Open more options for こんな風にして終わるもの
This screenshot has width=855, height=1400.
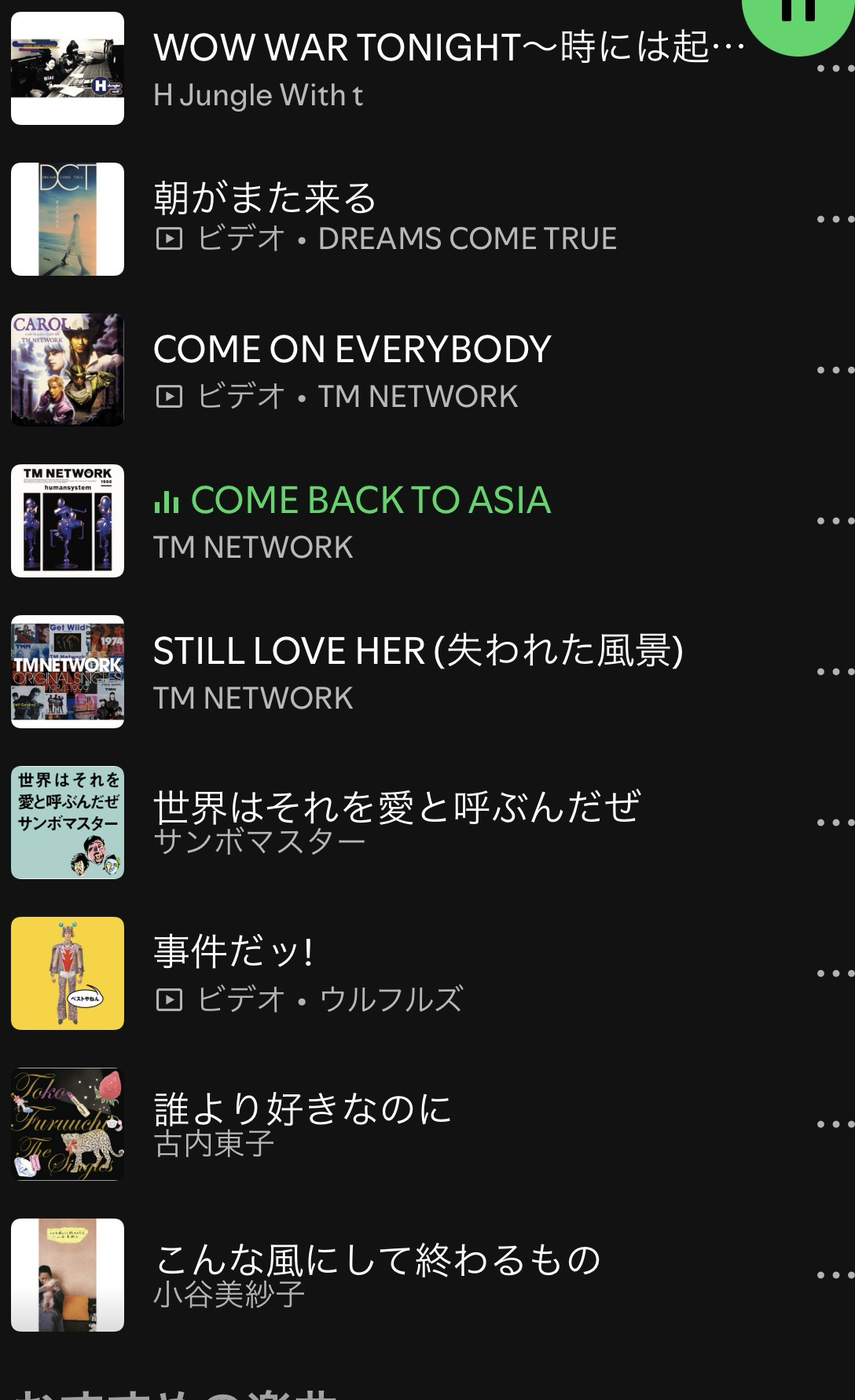pyautogui.click(x=835, y=1275)
